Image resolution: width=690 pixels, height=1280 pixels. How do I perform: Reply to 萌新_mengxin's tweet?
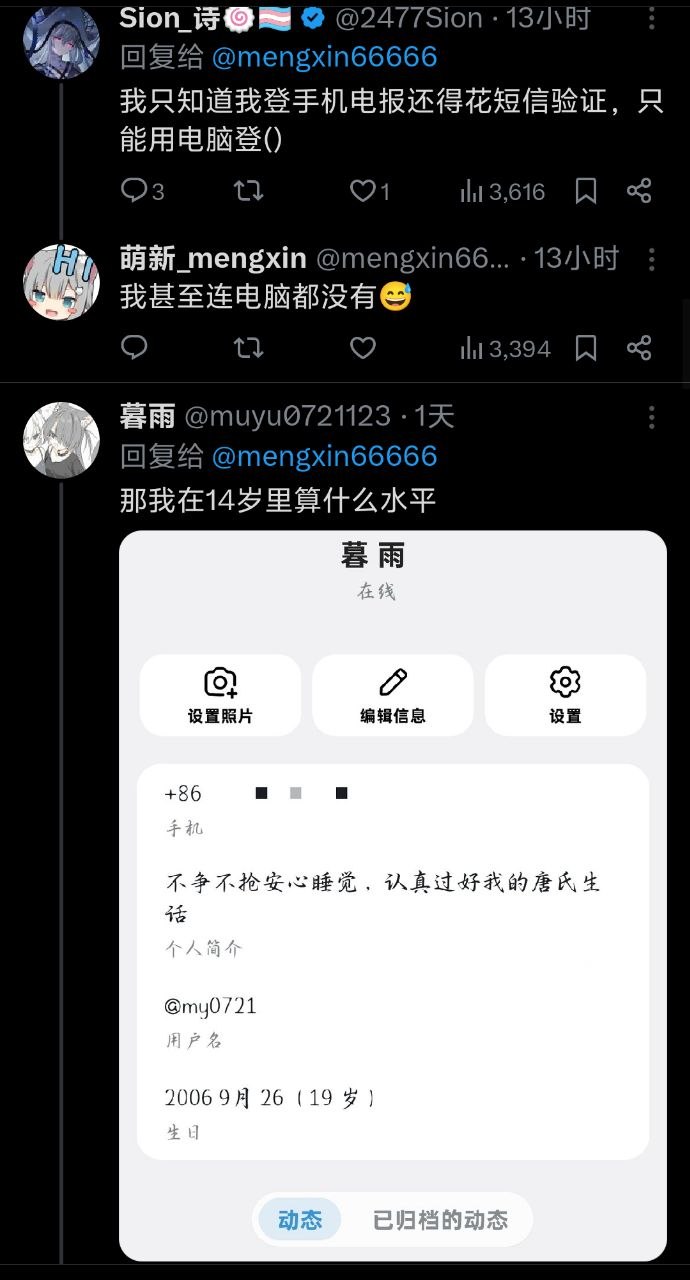pyautogui.click(x=134, y=347)
